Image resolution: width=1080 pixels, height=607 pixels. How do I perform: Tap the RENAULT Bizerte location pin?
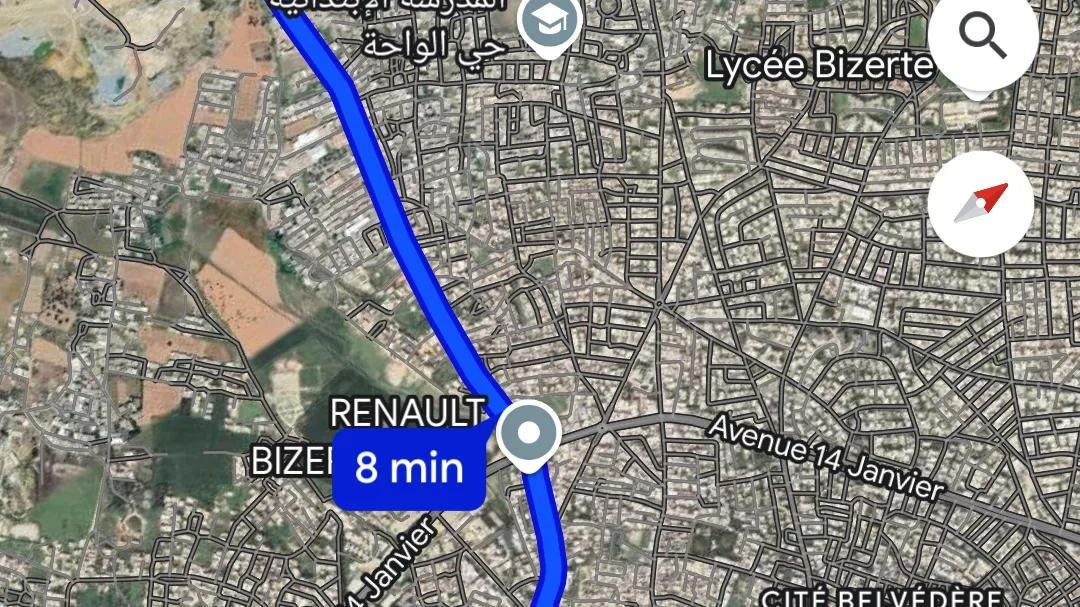(529, 435)
